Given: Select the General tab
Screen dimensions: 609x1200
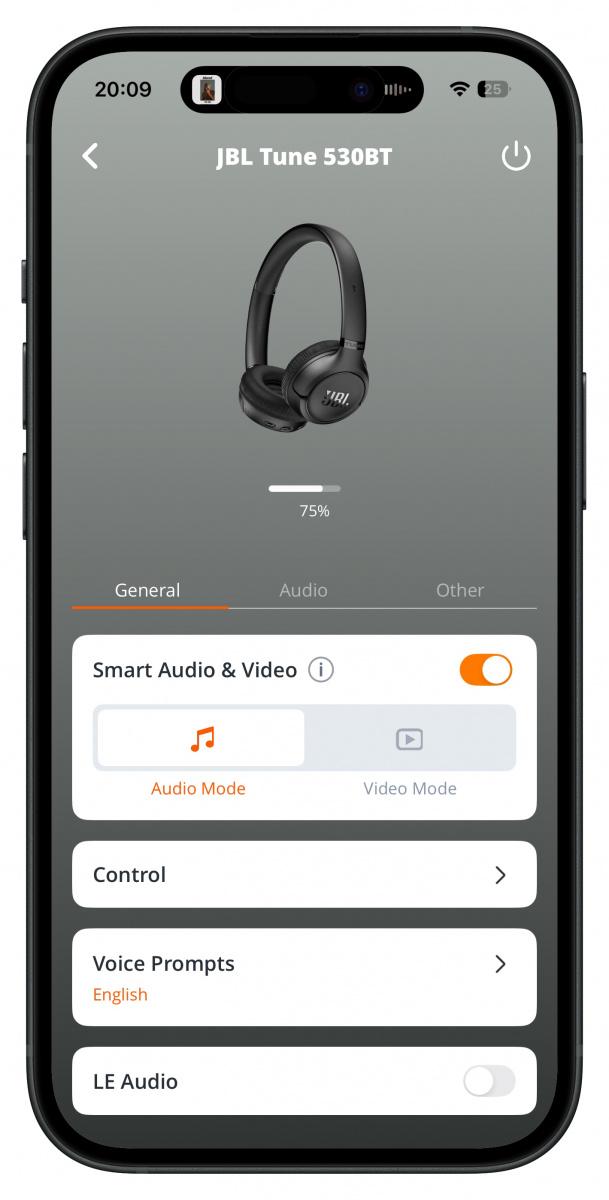Looking at the screenshot, I should click(147, 590).
